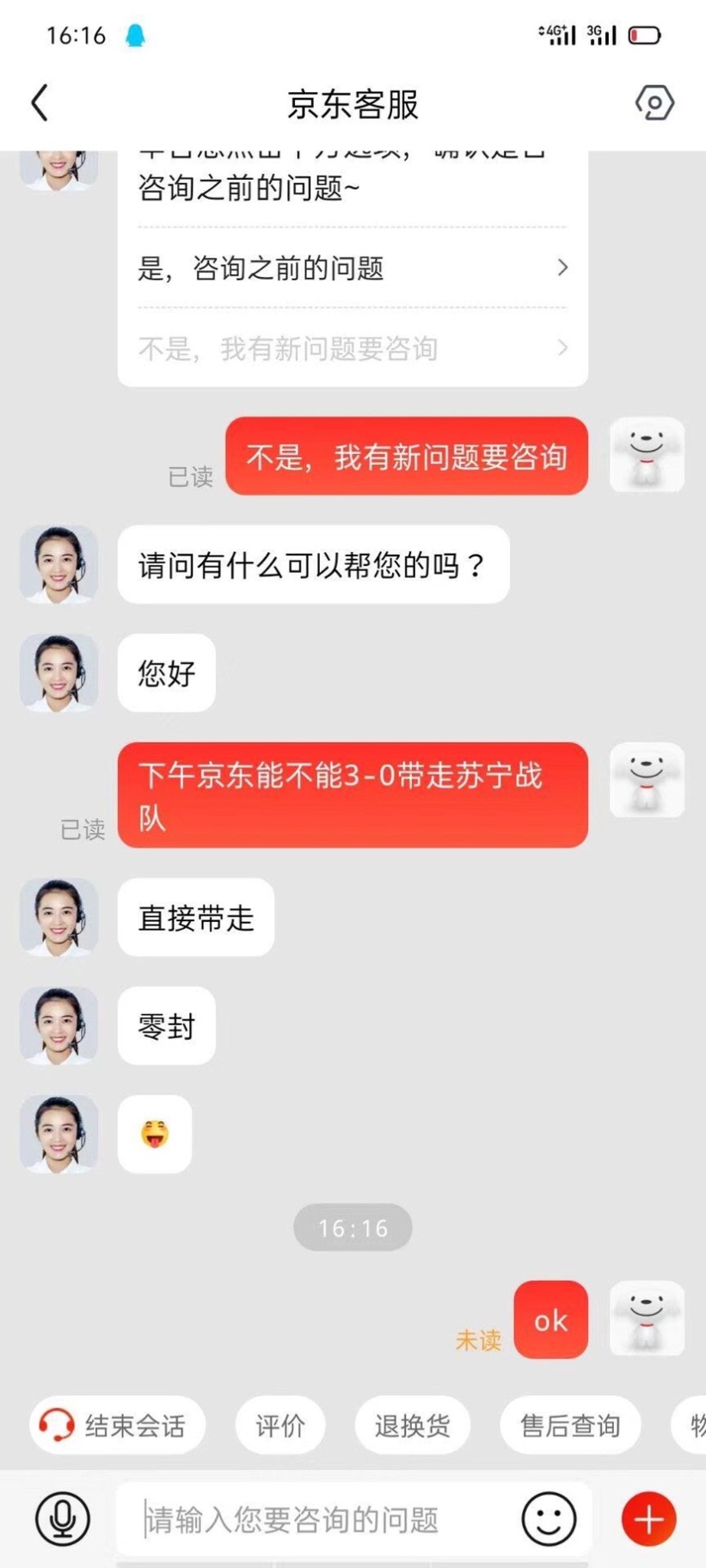Expand the 是，咨询之前的问题 chevron
Image resolution: width=706 pixels, height=1568 pixels.
pyautogui.click(x=563, y=268)
